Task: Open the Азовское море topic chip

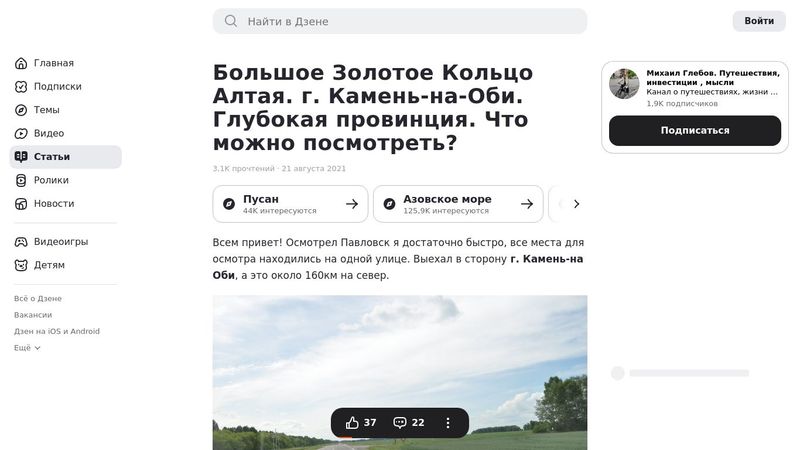Action: 458,204
